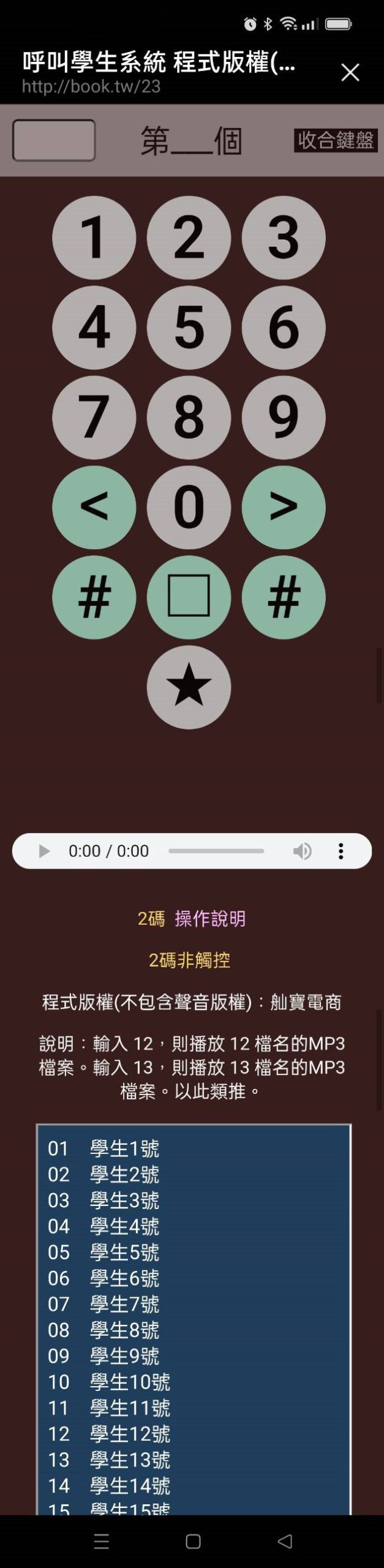The image size is (384, 1568).
Task: Close the web page with the X
Action: click(350, 72)
